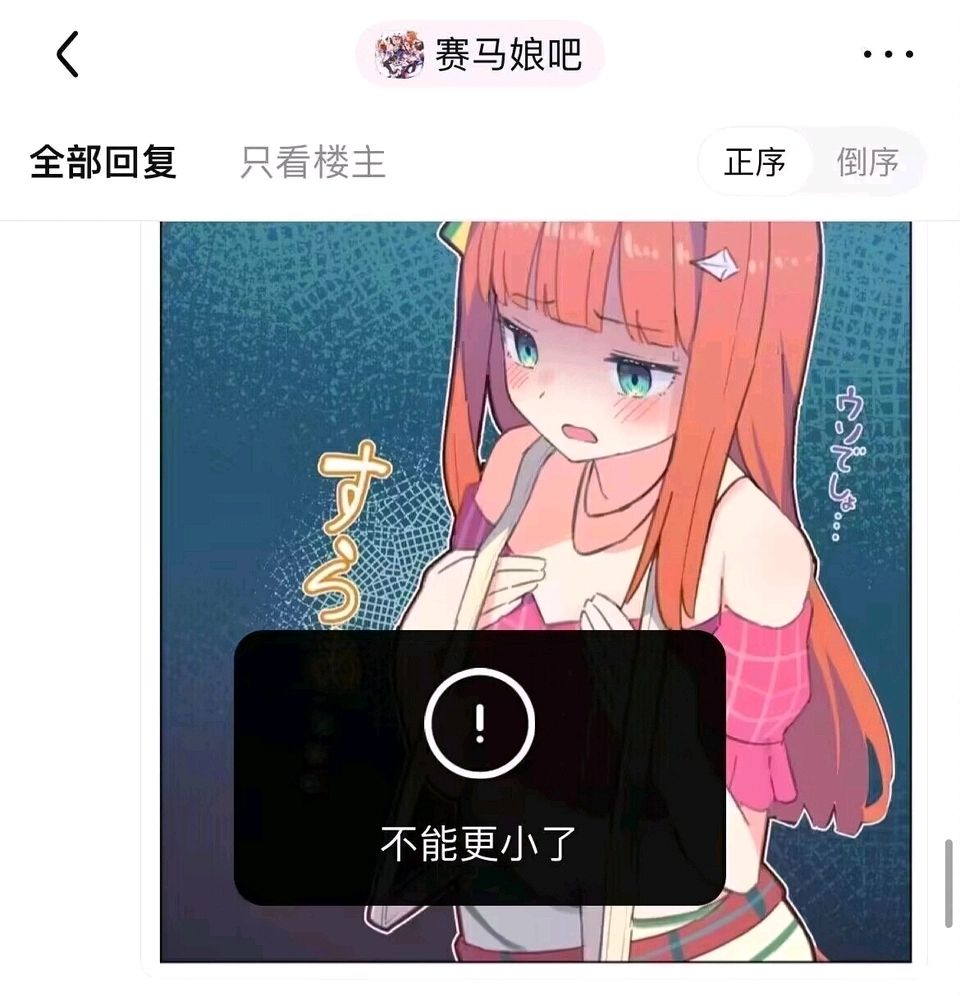Open the three-dot overflow menu
The image size is (960, 996).
[x=888, y=54]
